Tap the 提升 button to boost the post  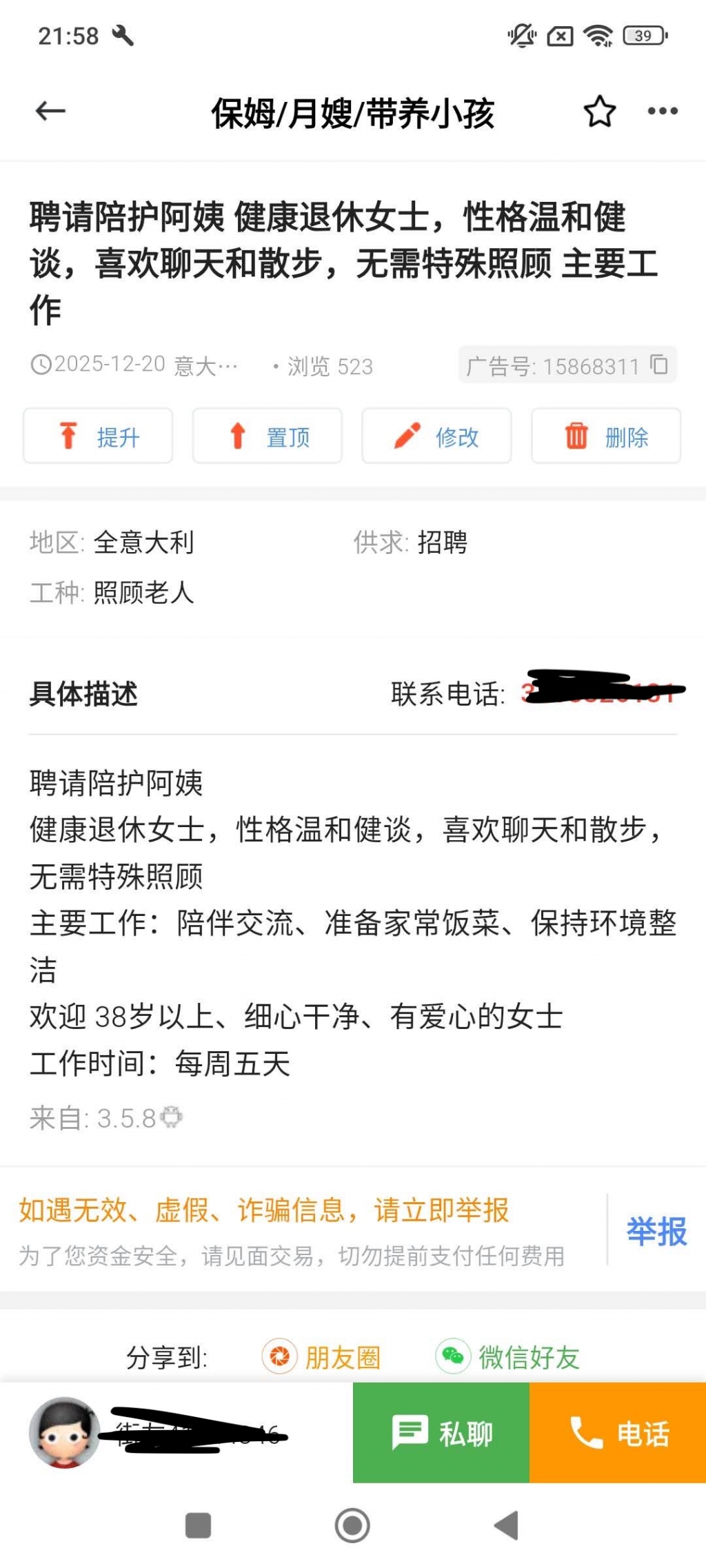[98, 436]
